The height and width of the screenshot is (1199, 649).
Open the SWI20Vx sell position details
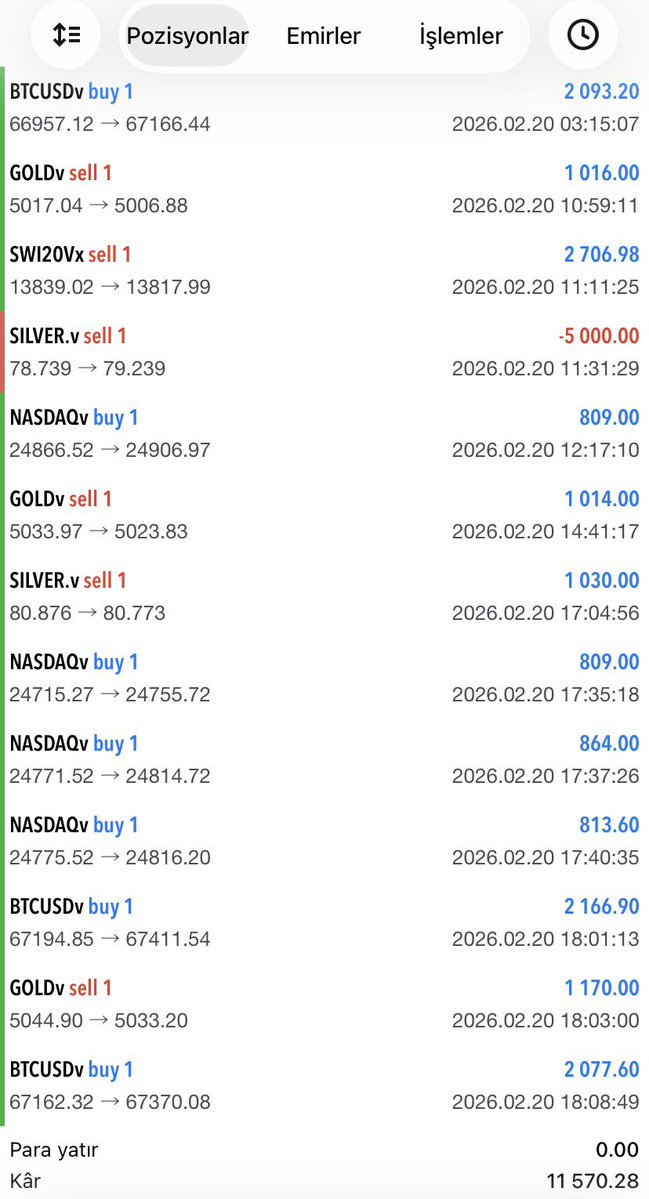324,271
